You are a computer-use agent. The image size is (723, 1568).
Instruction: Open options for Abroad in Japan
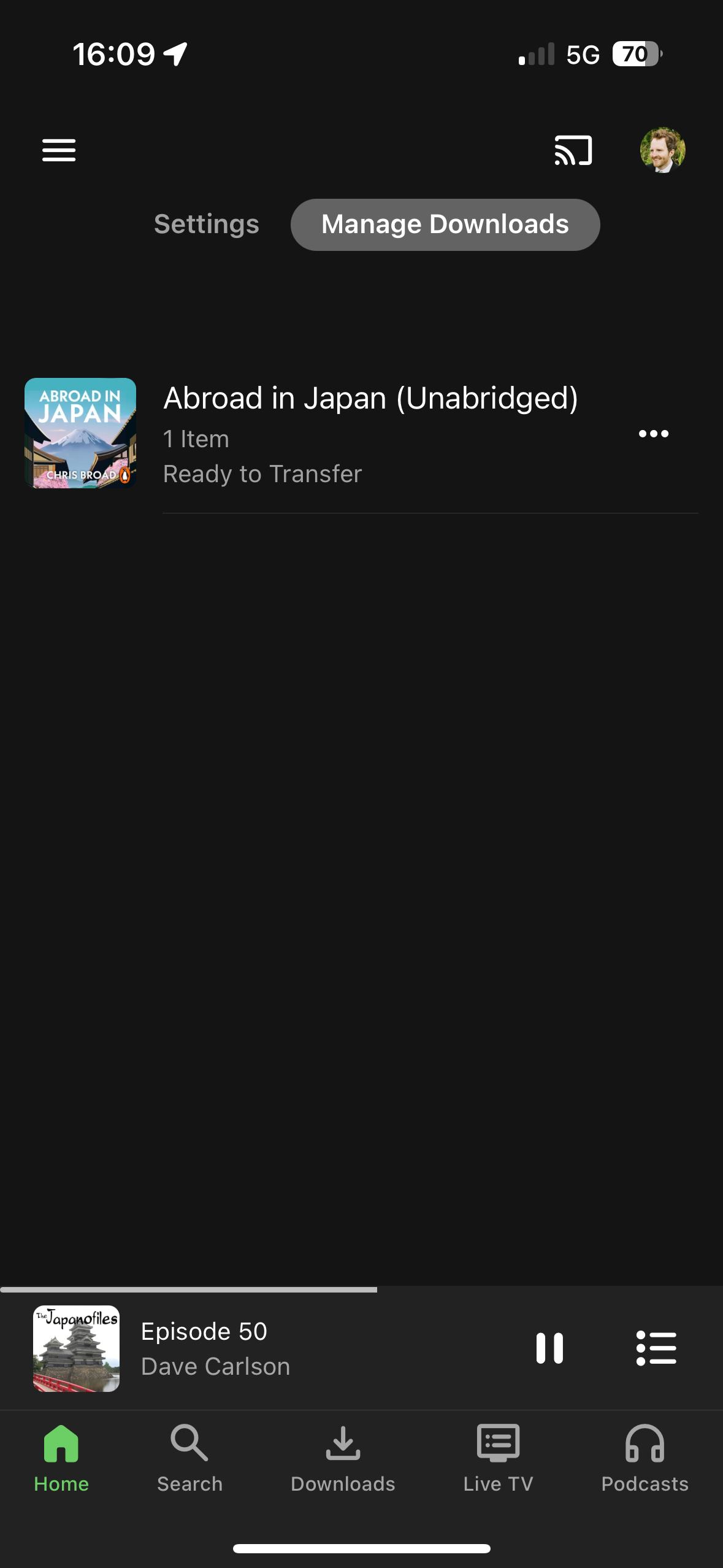click(653, 434)
